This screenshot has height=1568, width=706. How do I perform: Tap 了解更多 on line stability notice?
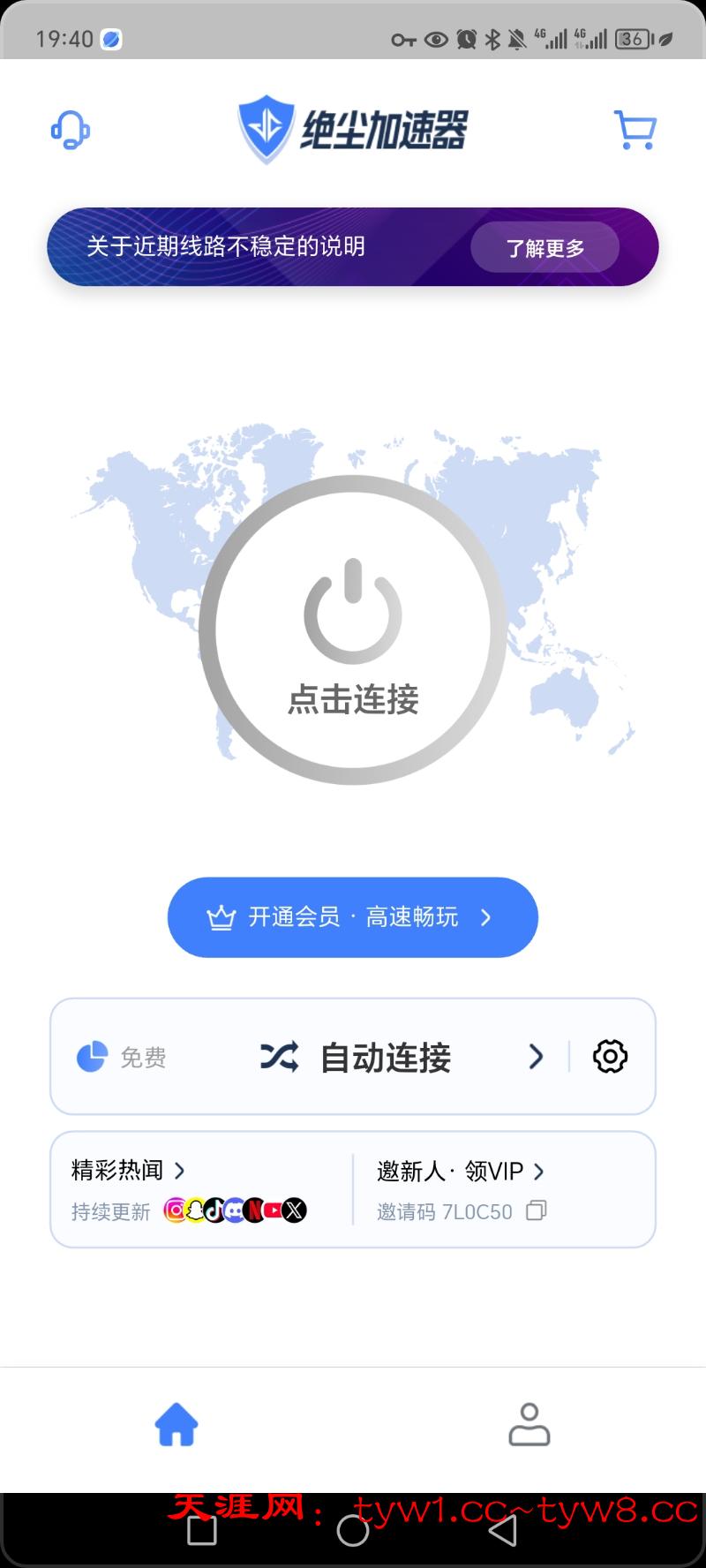click(x=545, y=248)
